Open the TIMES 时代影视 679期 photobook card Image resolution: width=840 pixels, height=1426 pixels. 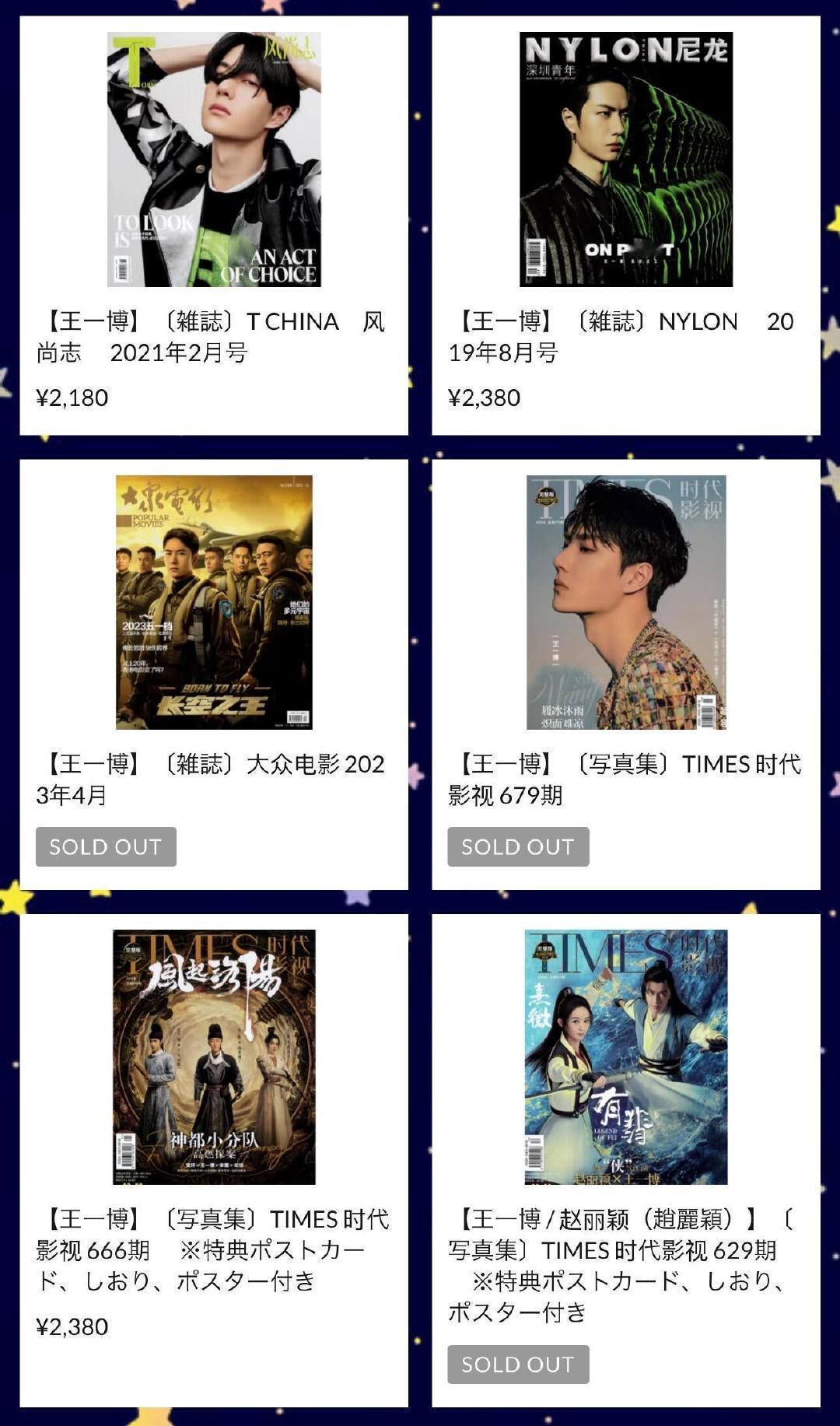pyautogui.click(x=626, y=674)
